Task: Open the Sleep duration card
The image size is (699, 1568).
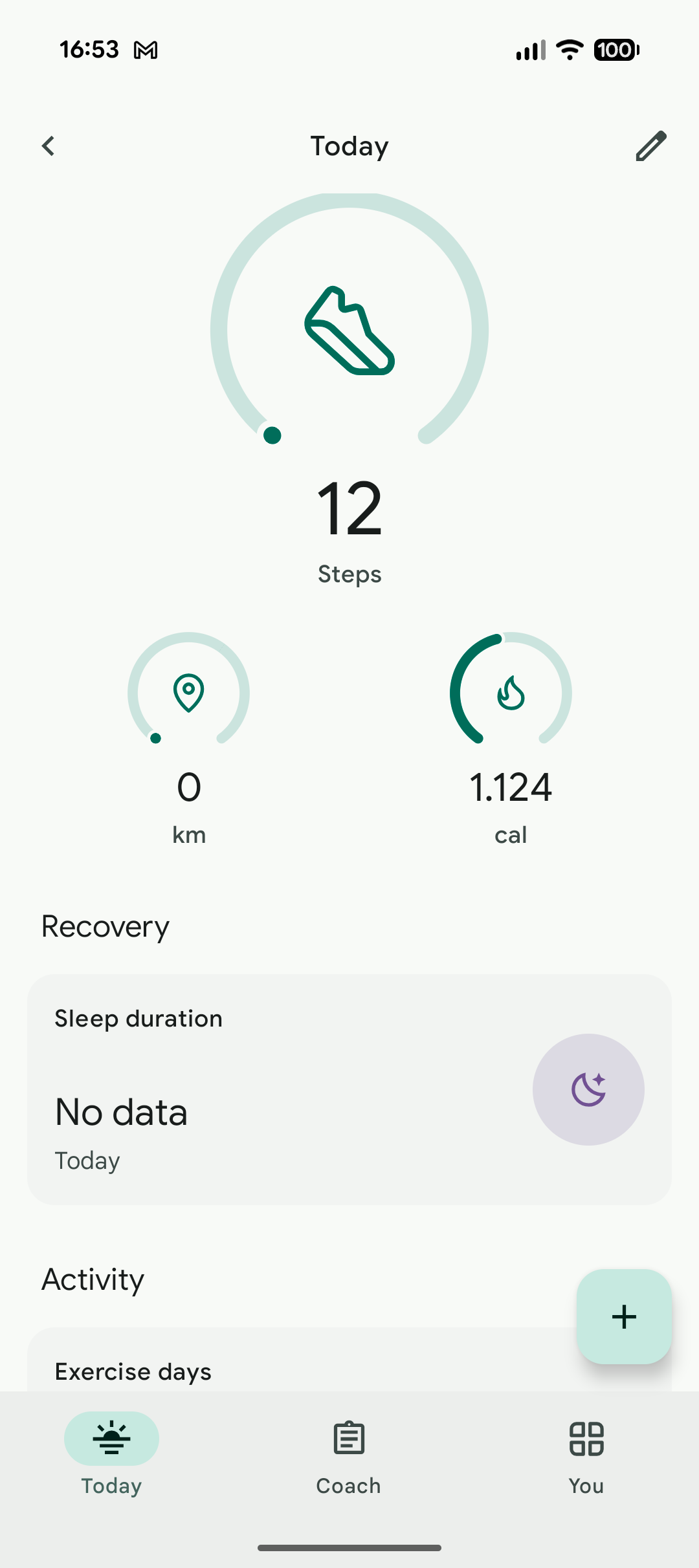Action: click(x=349, y=1089)
